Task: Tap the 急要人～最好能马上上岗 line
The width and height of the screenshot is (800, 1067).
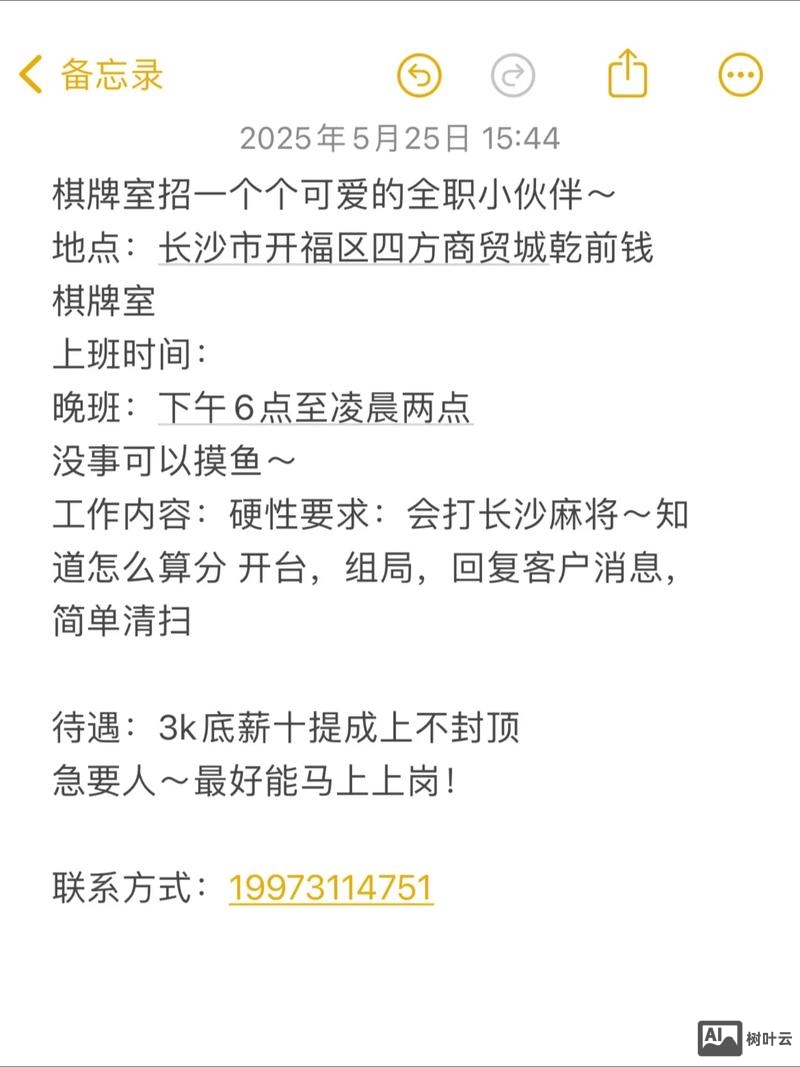Action: (255, 782)
